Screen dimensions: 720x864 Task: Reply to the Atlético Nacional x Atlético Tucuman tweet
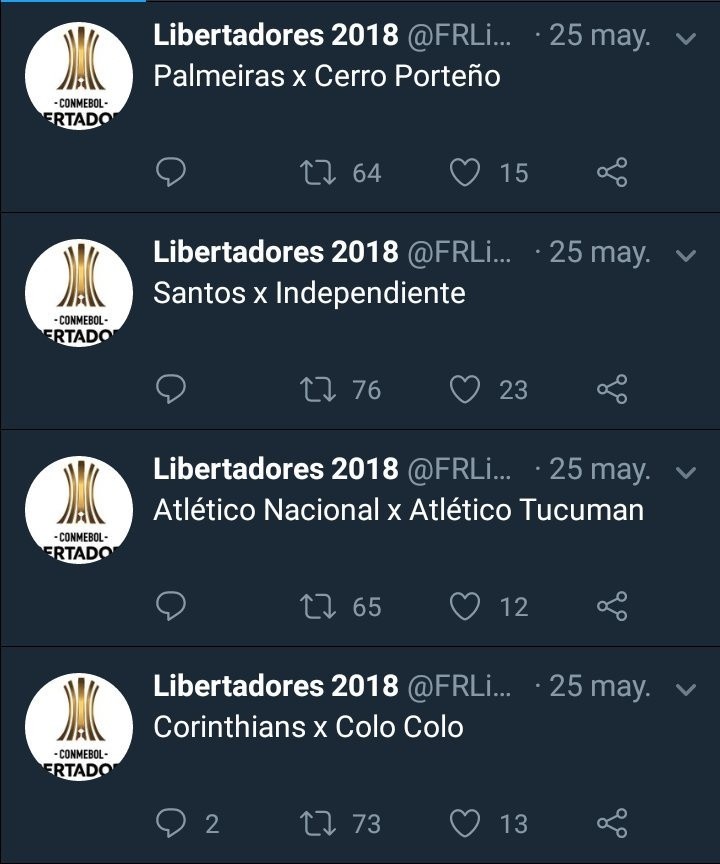coord(172,606)
